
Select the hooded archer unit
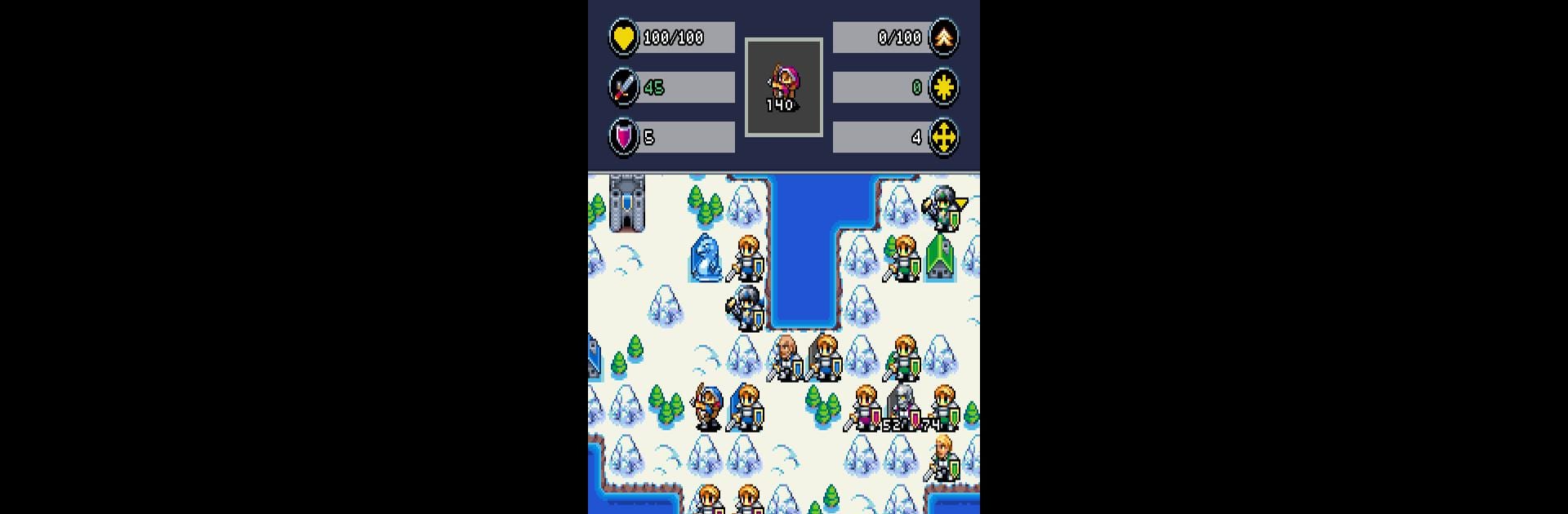click(x=707, y=406)
